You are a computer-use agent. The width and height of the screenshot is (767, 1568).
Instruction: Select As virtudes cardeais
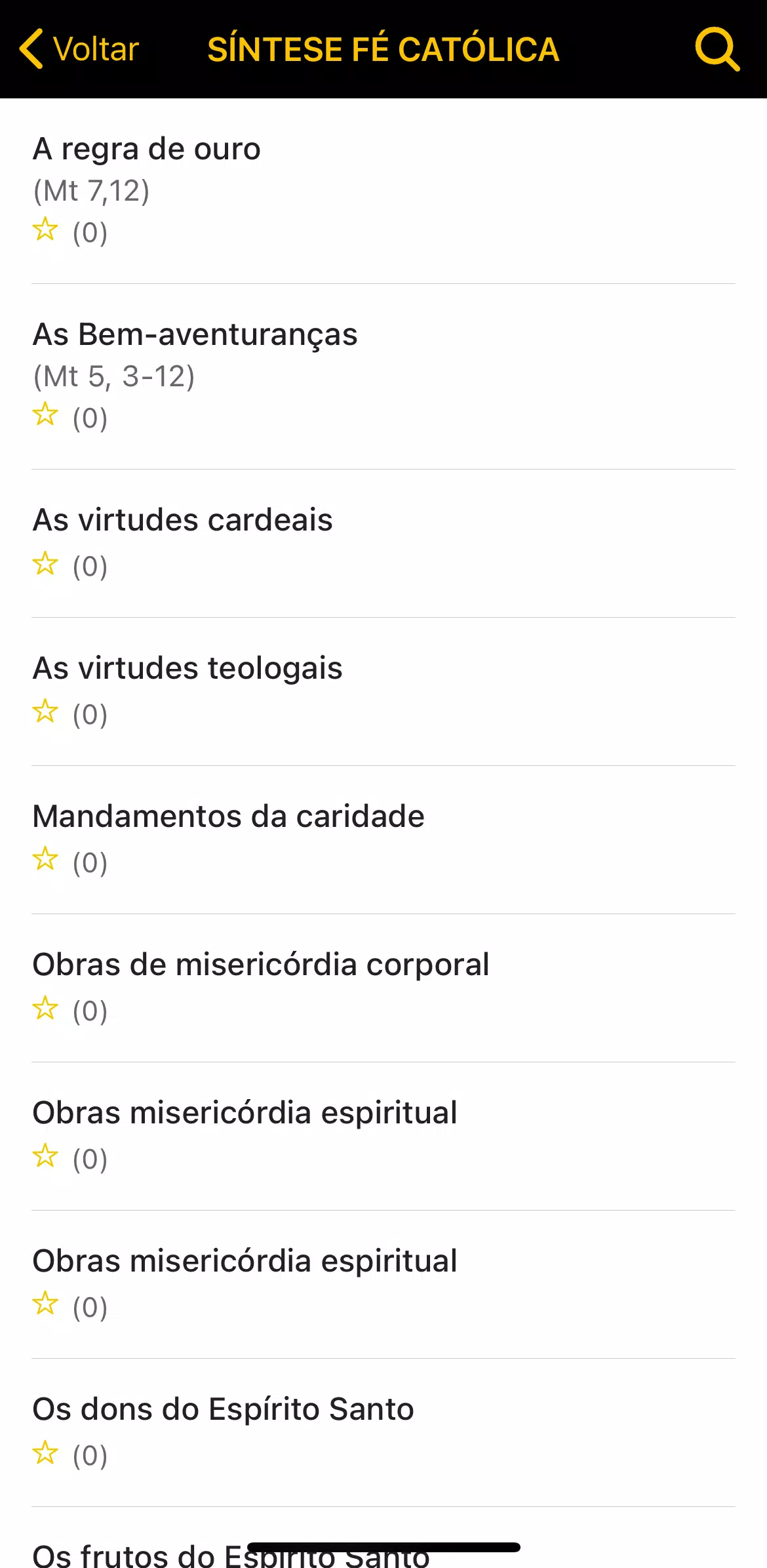click(383, 544)
